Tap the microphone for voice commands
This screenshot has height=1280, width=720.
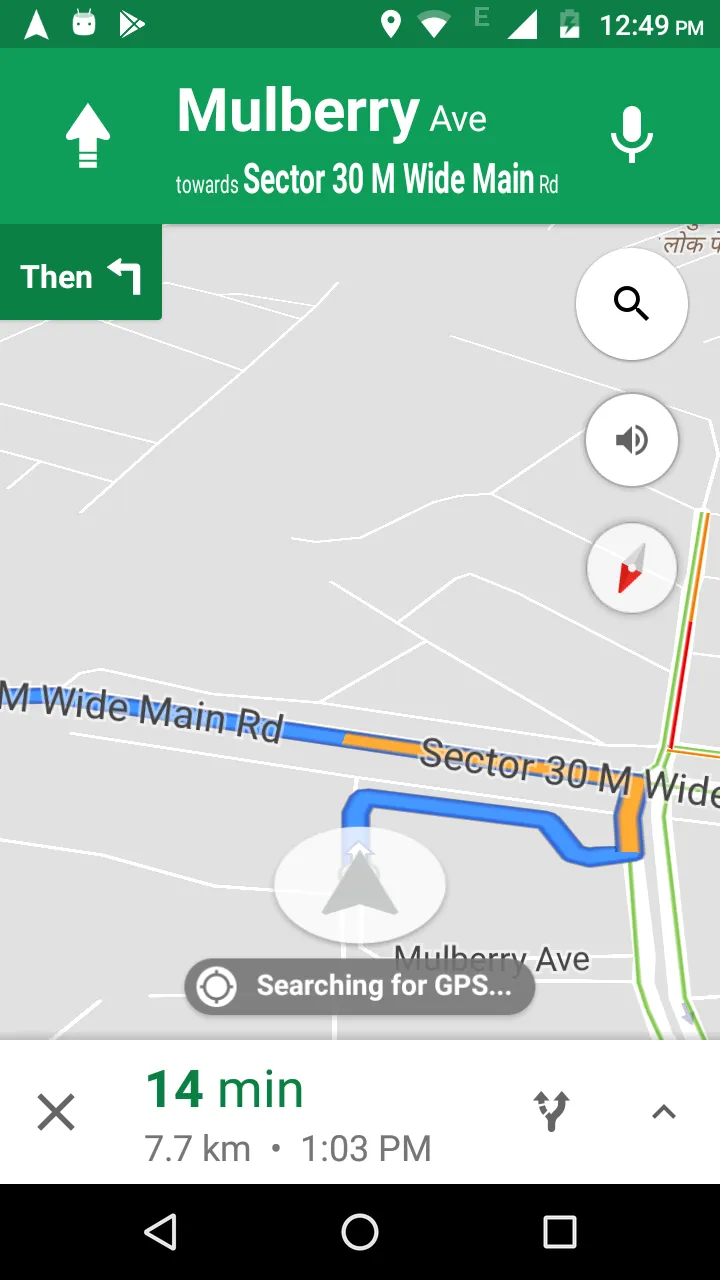631,135
